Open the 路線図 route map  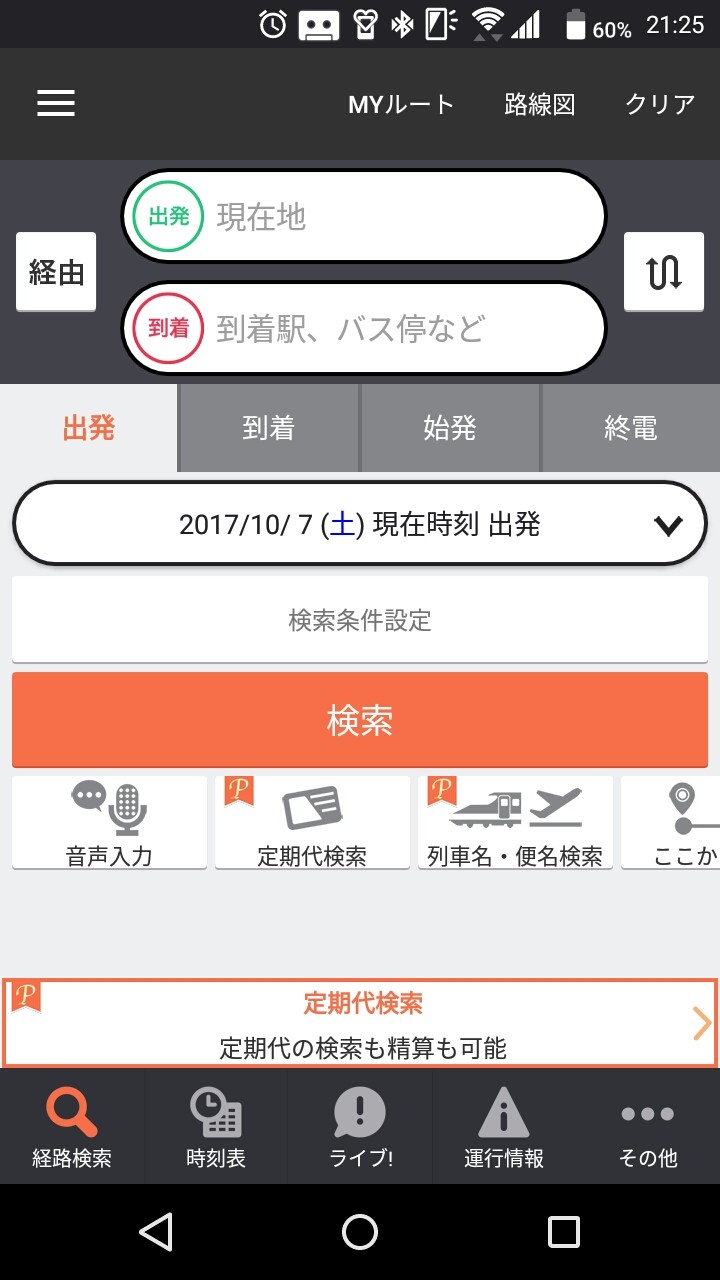tap(540, 105)
